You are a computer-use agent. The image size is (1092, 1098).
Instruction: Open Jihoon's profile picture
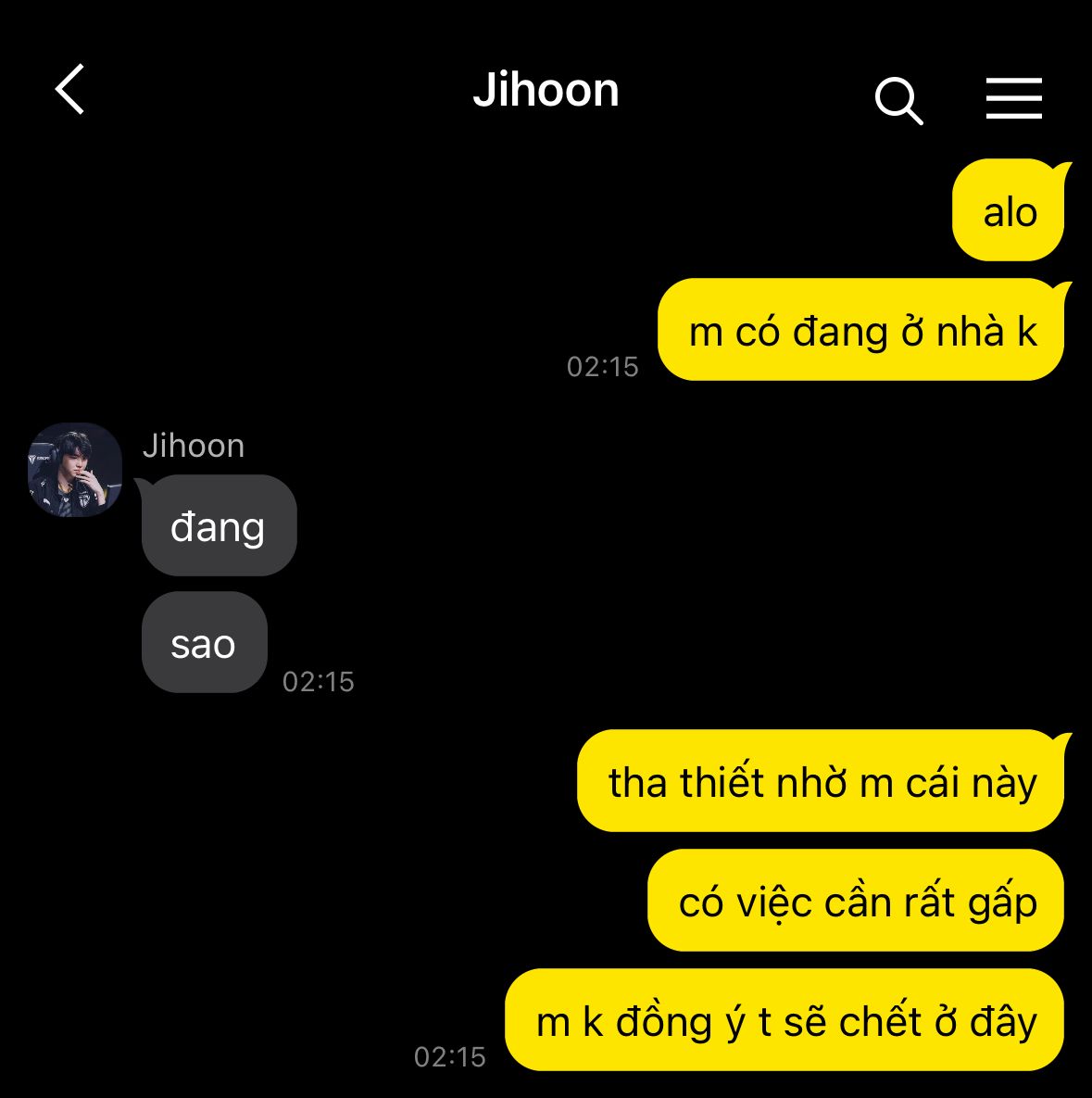click(75, 470)
